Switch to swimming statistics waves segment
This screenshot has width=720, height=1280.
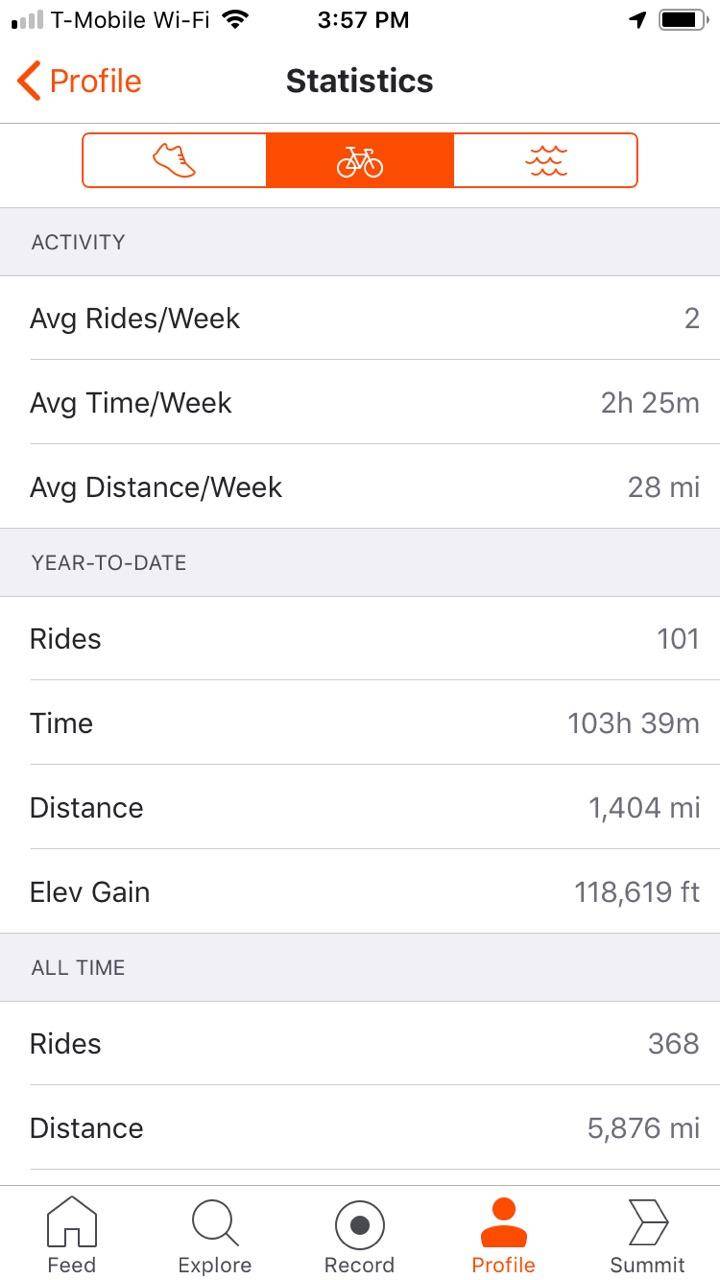(545, 160)
